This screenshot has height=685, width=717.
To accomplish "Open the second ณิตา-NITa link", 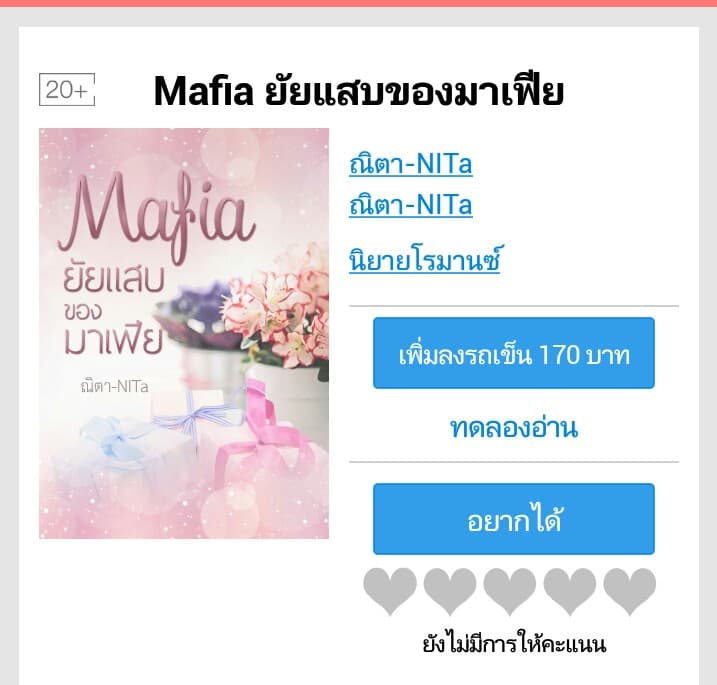I will pyautogui.click(x=410, y=205).
